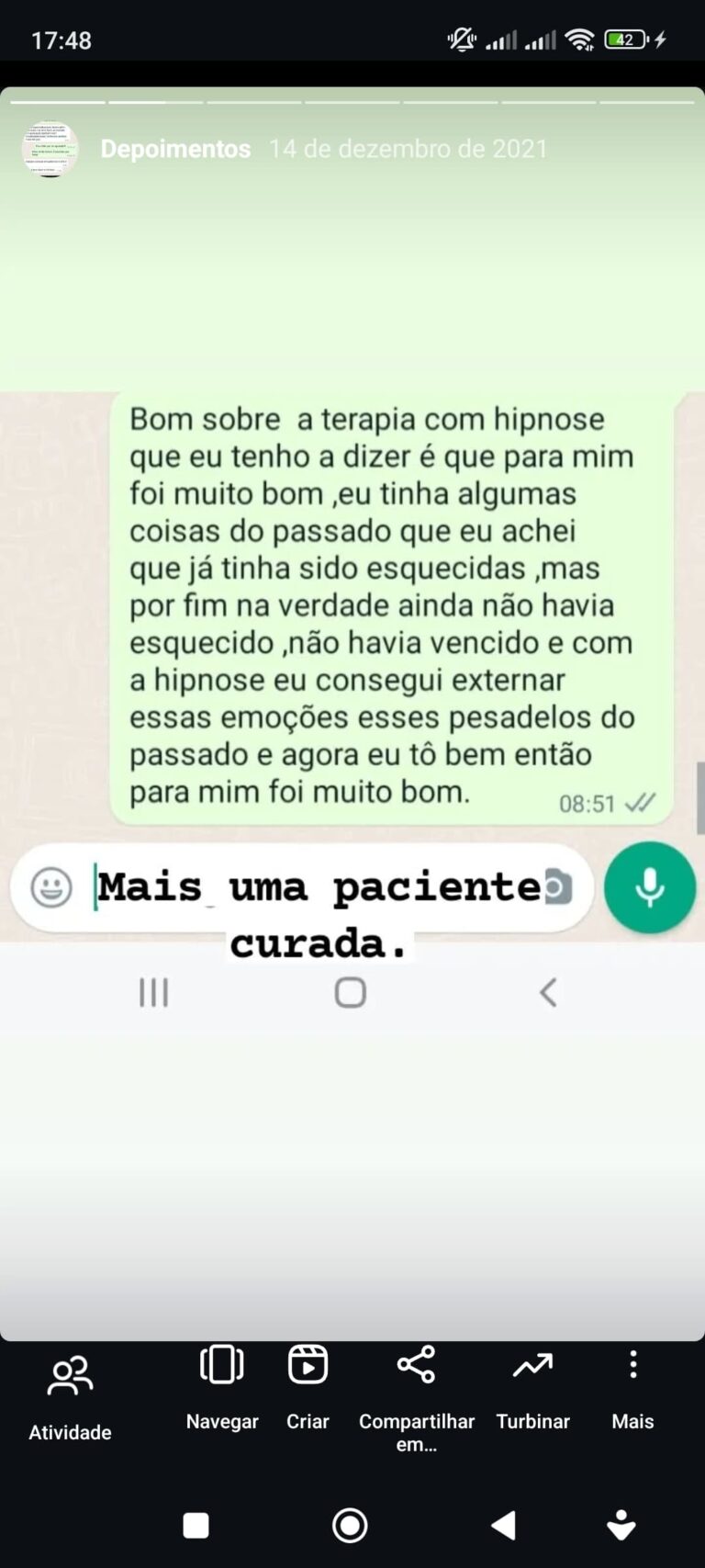This screenshot has height=1568, width=705.
Task: Open the Atividade viewers list
Action: click(70, 1396)
